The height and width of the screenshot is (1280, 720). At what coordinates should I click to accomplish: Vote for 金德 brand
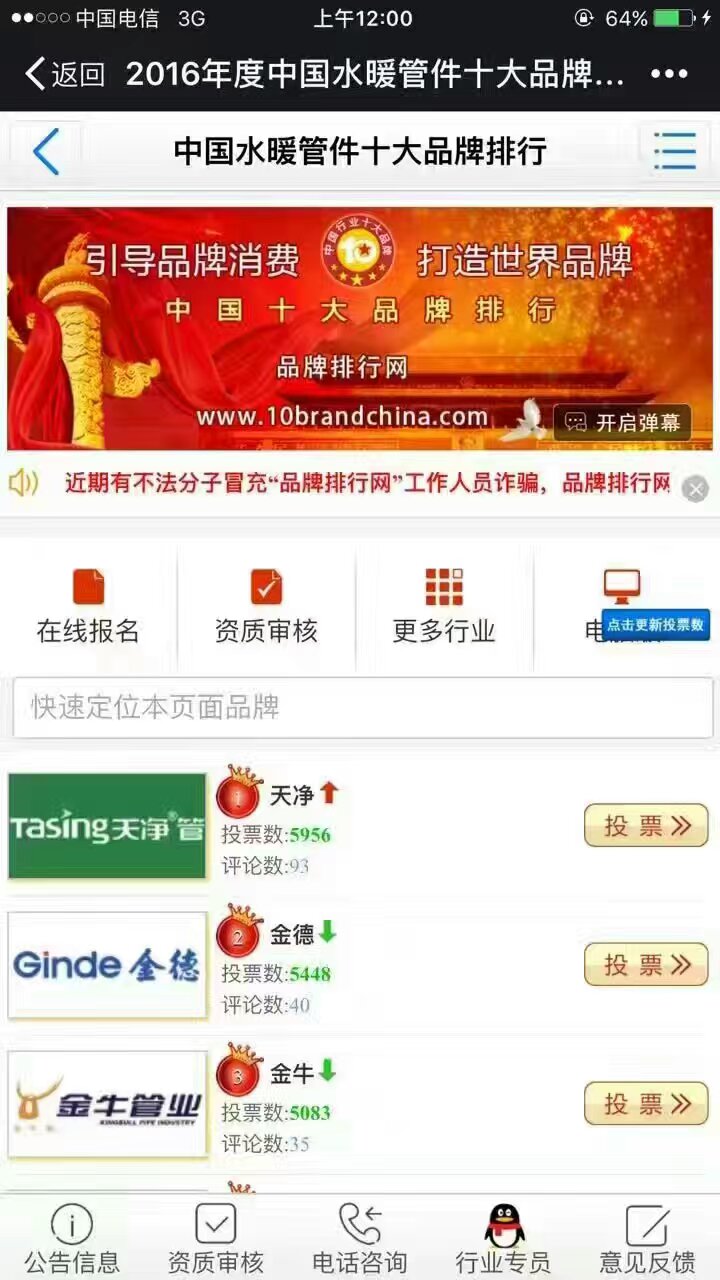pos(646,965)
